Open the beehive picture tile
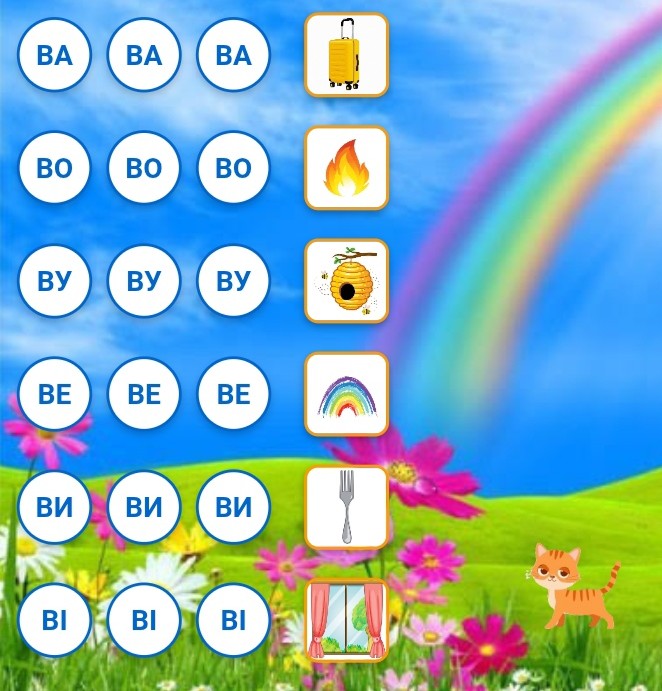 click(x=345, y=281)
